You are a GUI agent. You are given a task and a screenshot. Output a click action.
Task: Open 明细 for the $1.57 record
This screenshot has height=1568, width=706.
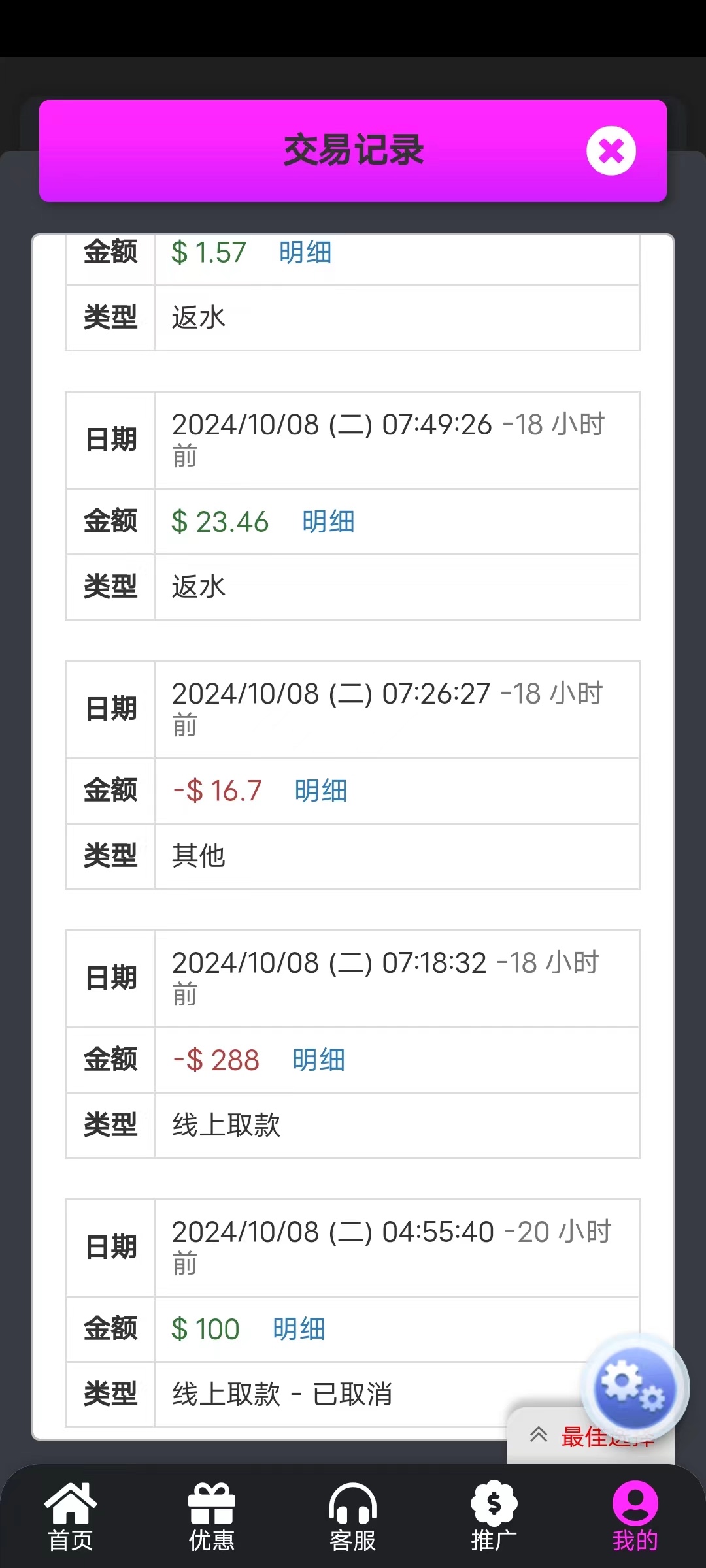pyautogui.click(x=305, y=253)
